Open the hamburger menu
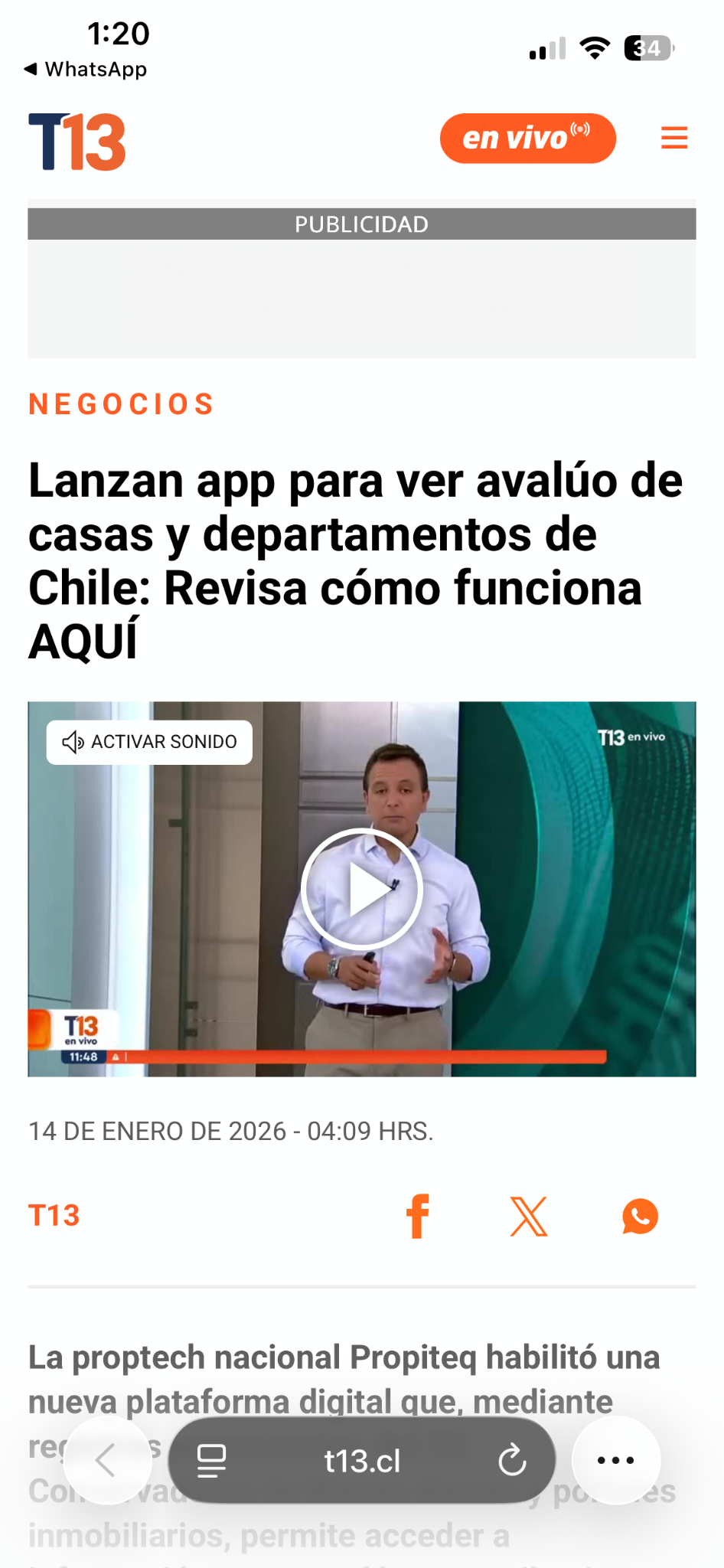This screenshot has height=1568, width=724. 674,138
